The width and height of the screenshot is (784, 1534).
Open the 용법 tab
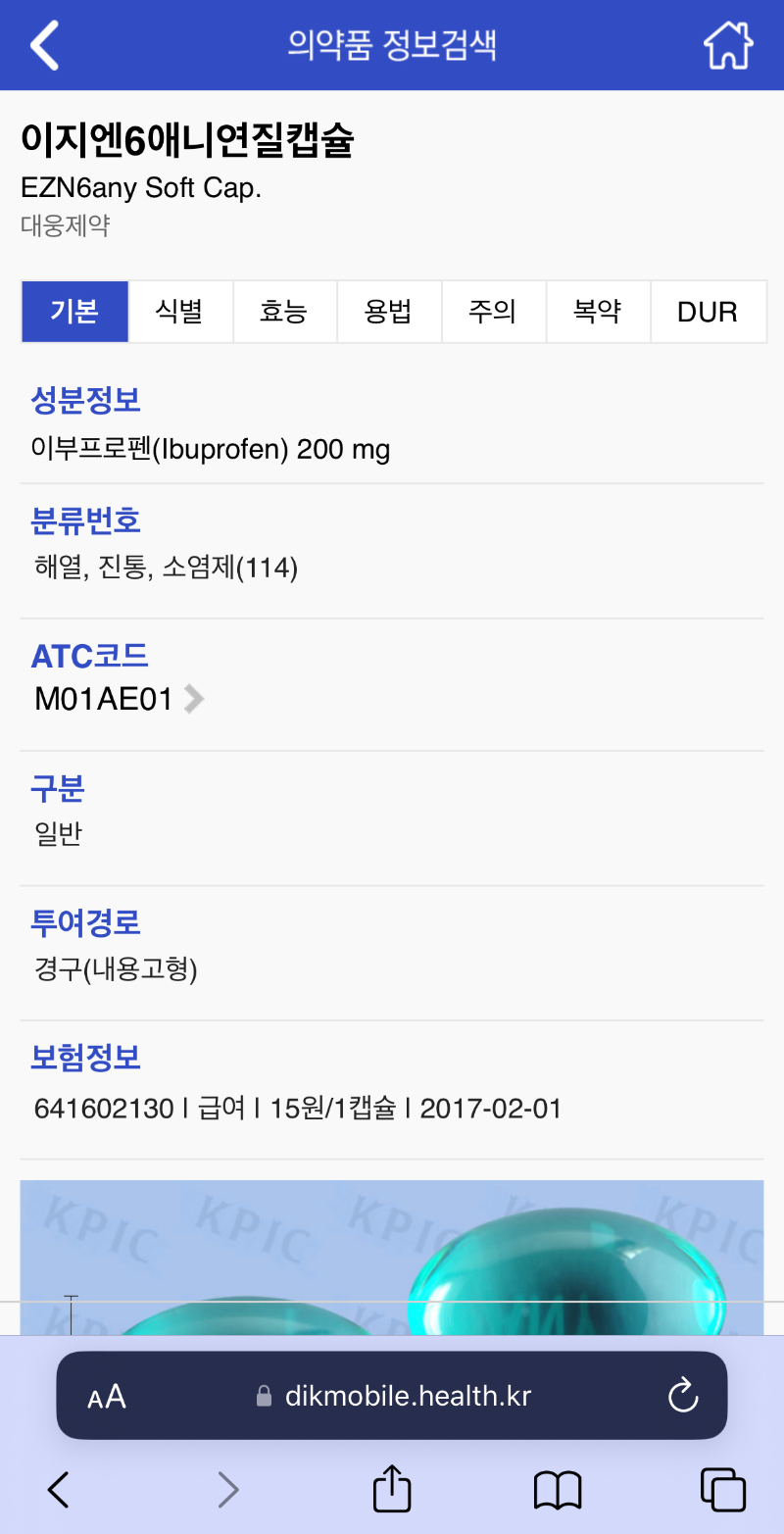click(x=389, y=312)
